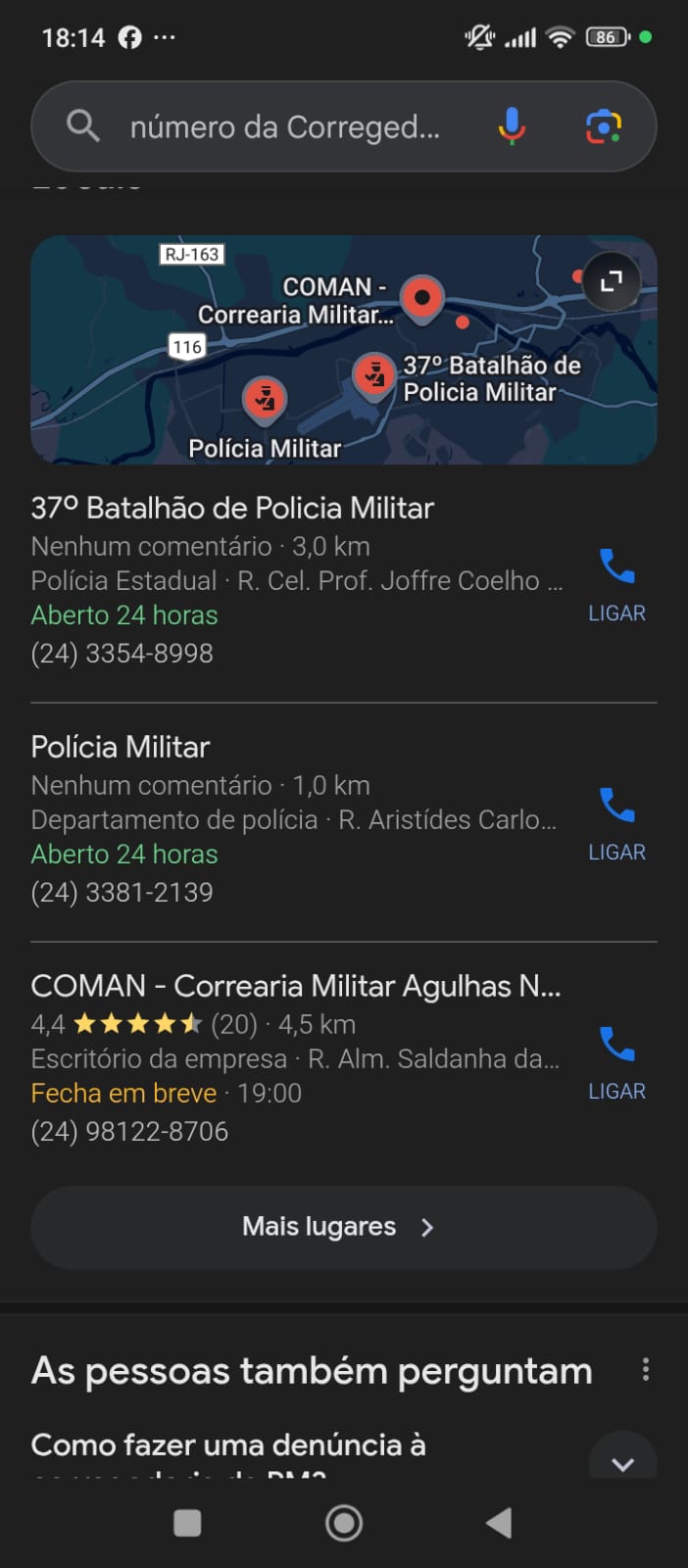The image size is (688, 1568).
Task: Expand the question about fazer uma denúncia
Action: [621, 1460]
